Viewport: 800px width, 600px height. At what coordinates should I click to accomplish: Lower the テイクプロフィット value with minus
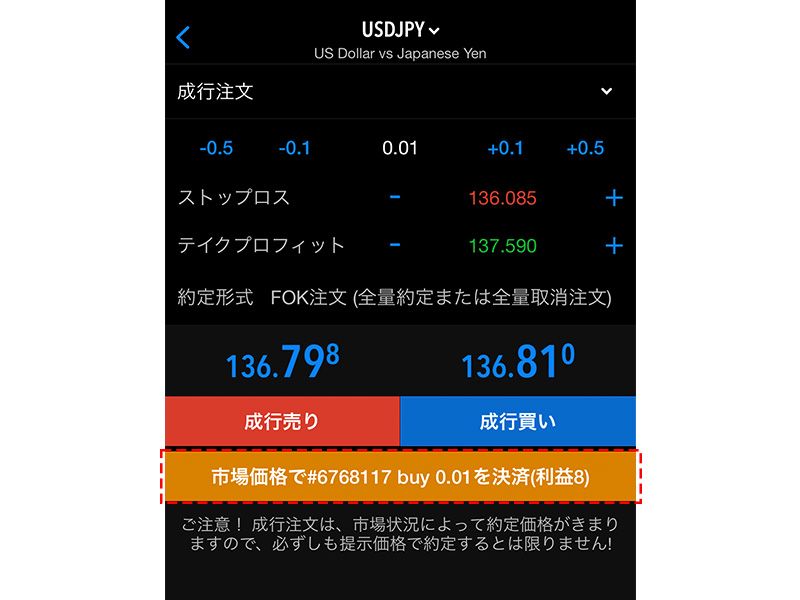pos(395,245)
